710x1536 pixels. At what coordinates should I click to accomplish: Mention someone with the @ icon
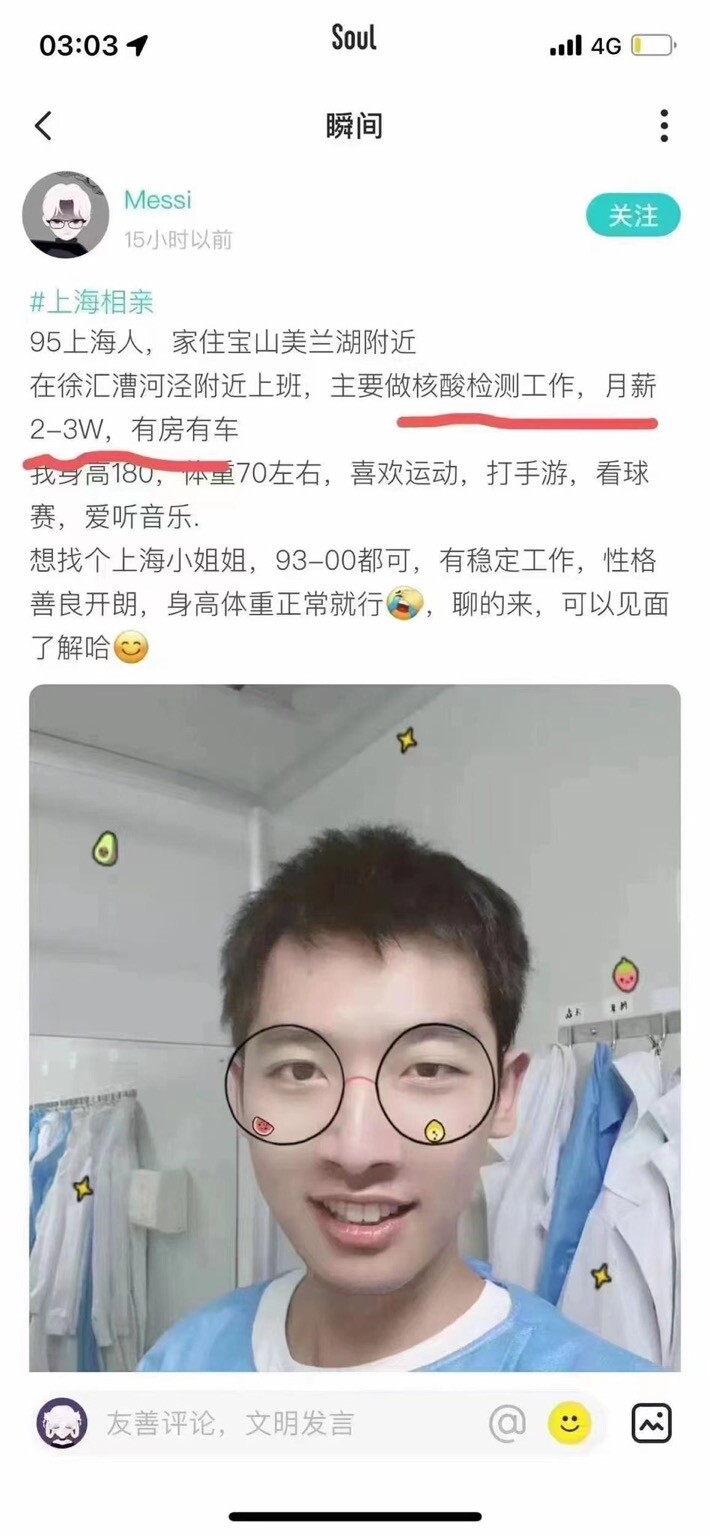(508, 1423)
